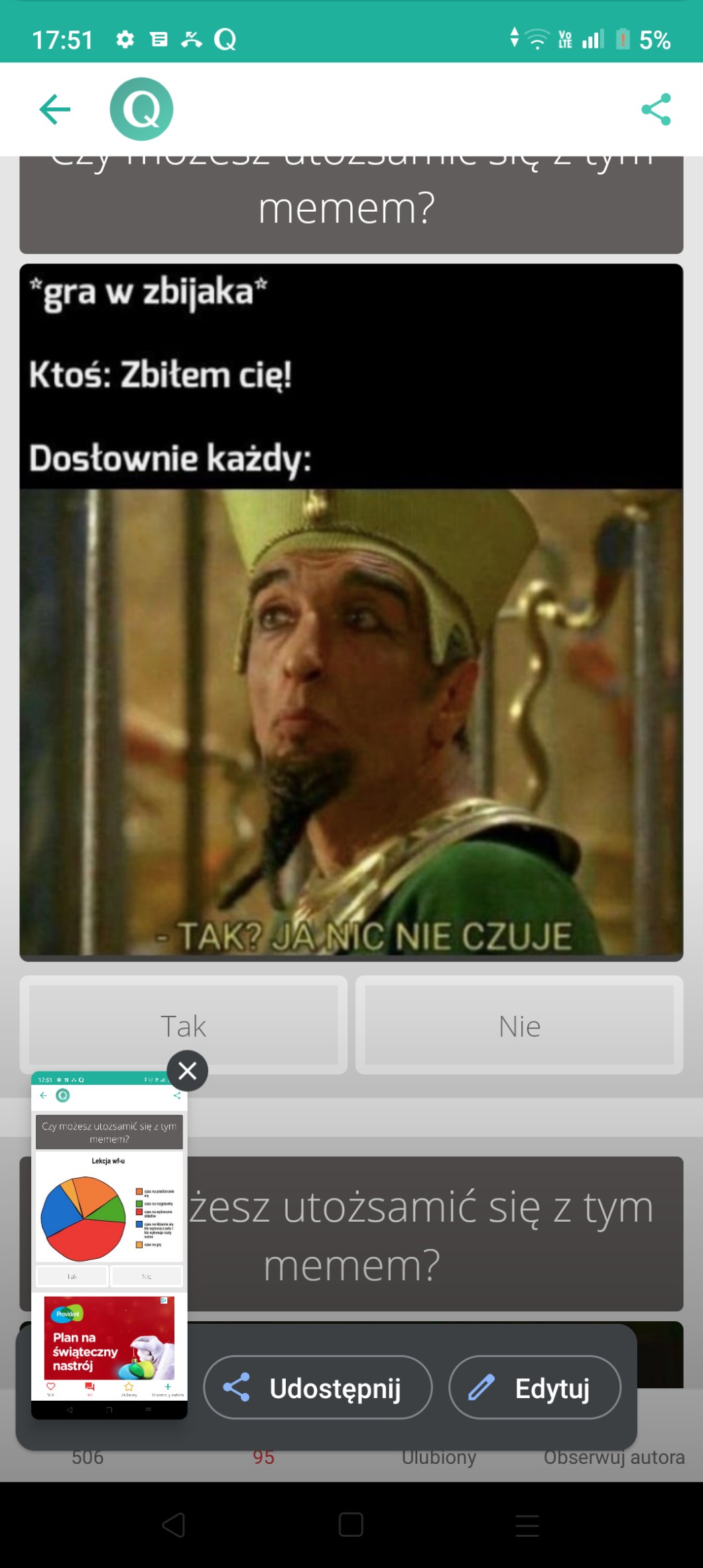The image size is (703, 1568).
Task: Answer Nie under the zbijak meme
Action: pyautogui.click(x=519, y=1026)
